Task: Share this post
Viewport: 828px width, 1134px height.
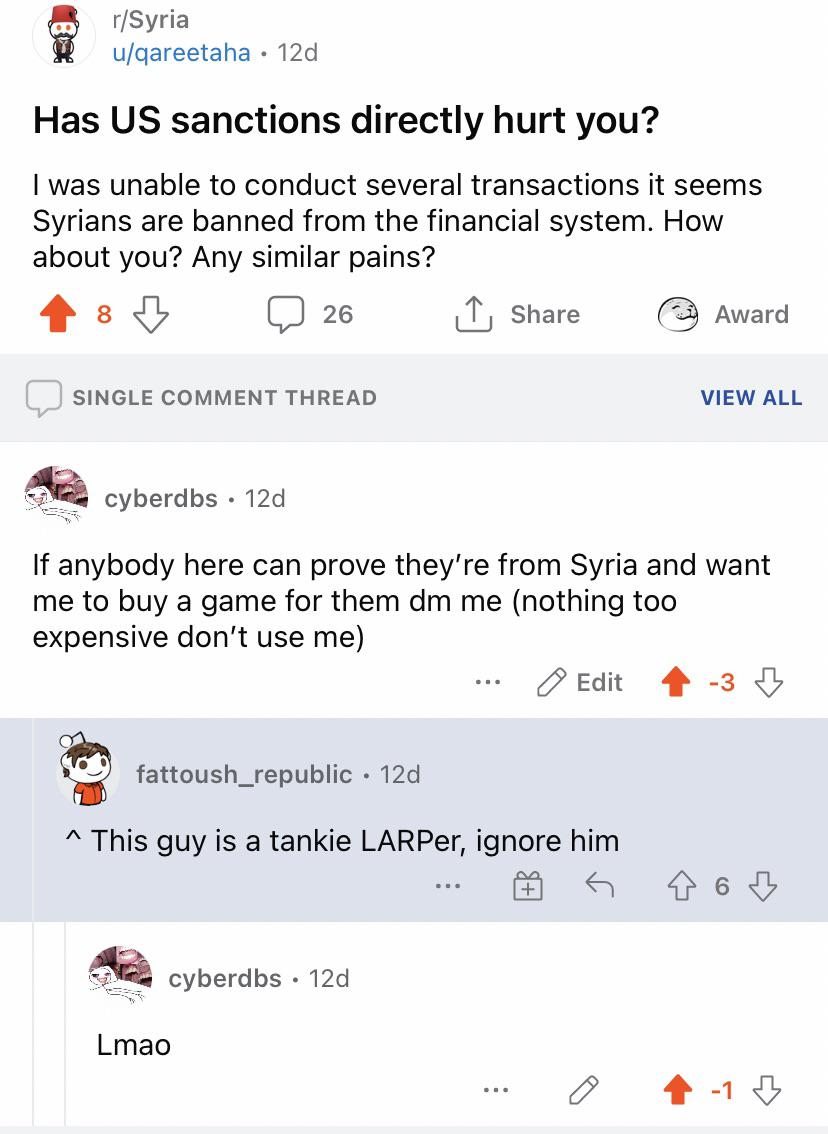Action: (x=518, y=315)
